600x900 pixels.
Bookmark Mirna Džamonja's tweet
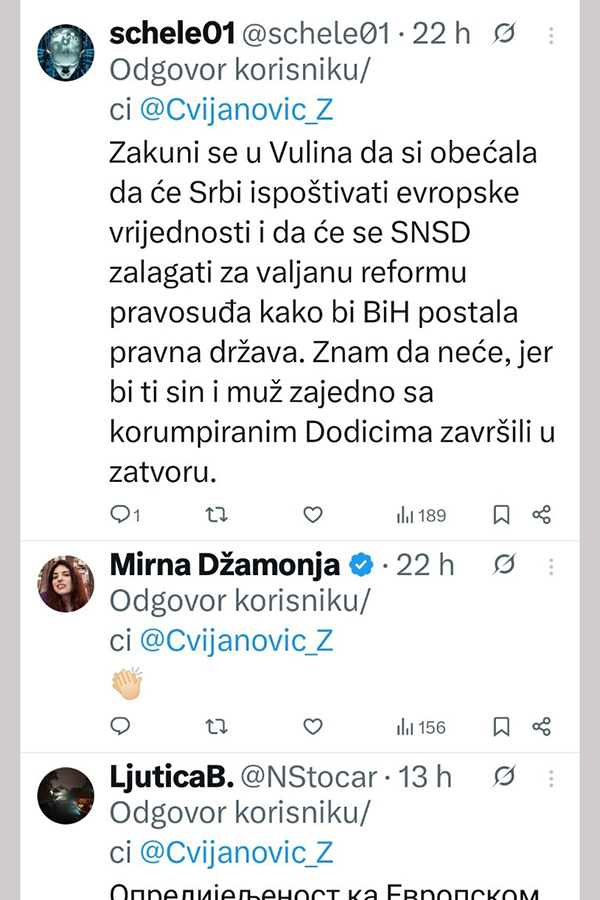point(501,727)
